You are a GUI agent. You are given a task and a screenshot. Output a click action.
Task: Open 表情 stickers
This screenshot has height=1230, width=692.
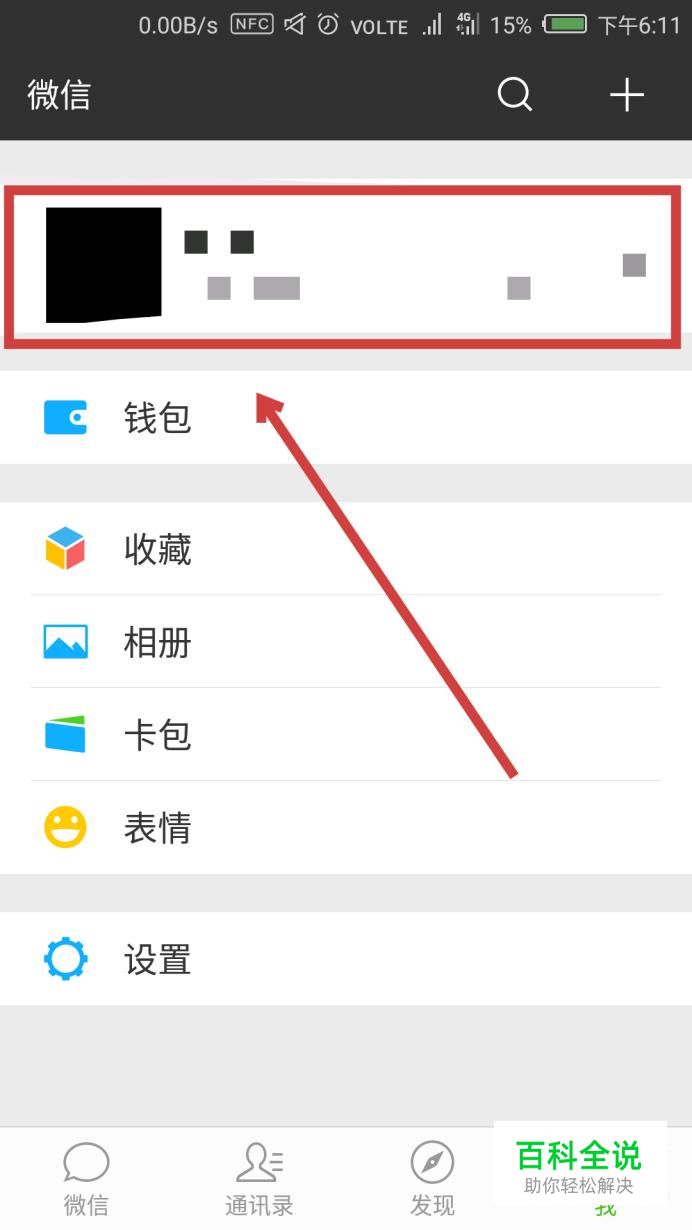[x=346, y=828]
